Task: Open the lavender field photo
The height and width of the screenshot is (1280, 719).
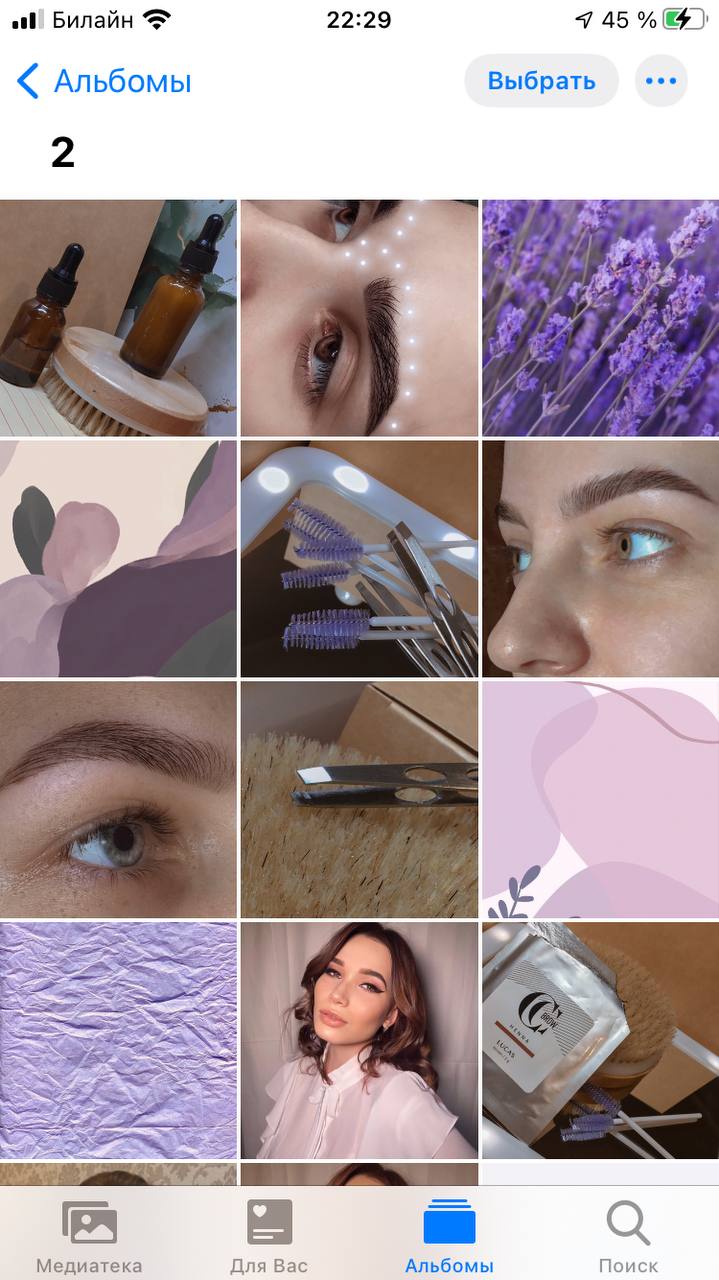Action: (x=600, y=318)
